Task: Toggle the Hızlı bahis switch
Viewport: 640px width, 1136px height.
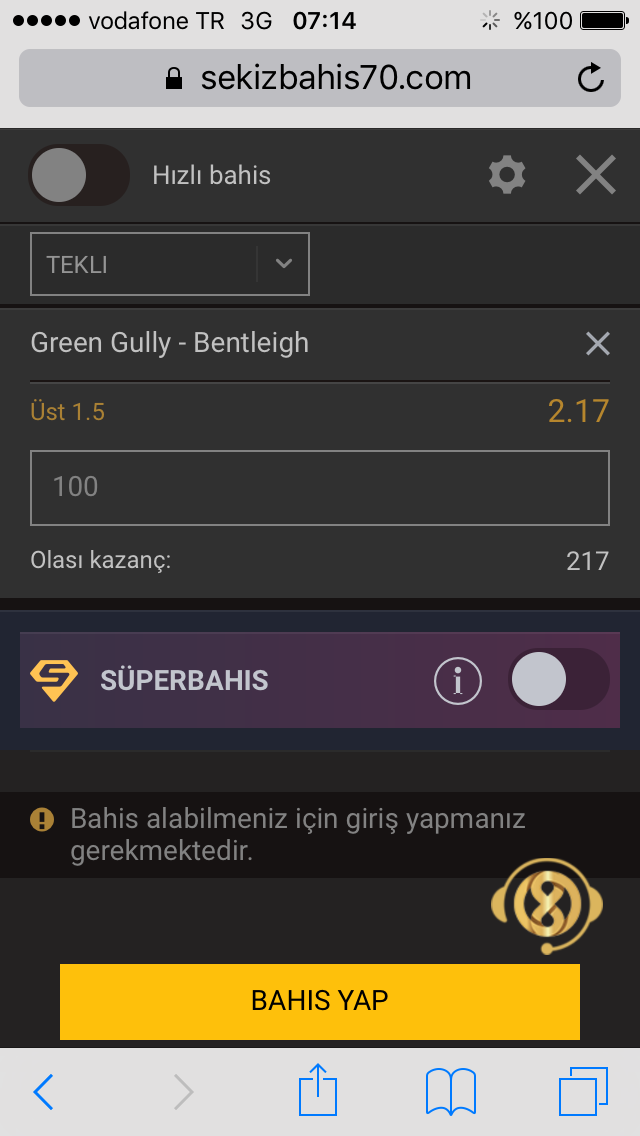Action: point(79,175)
